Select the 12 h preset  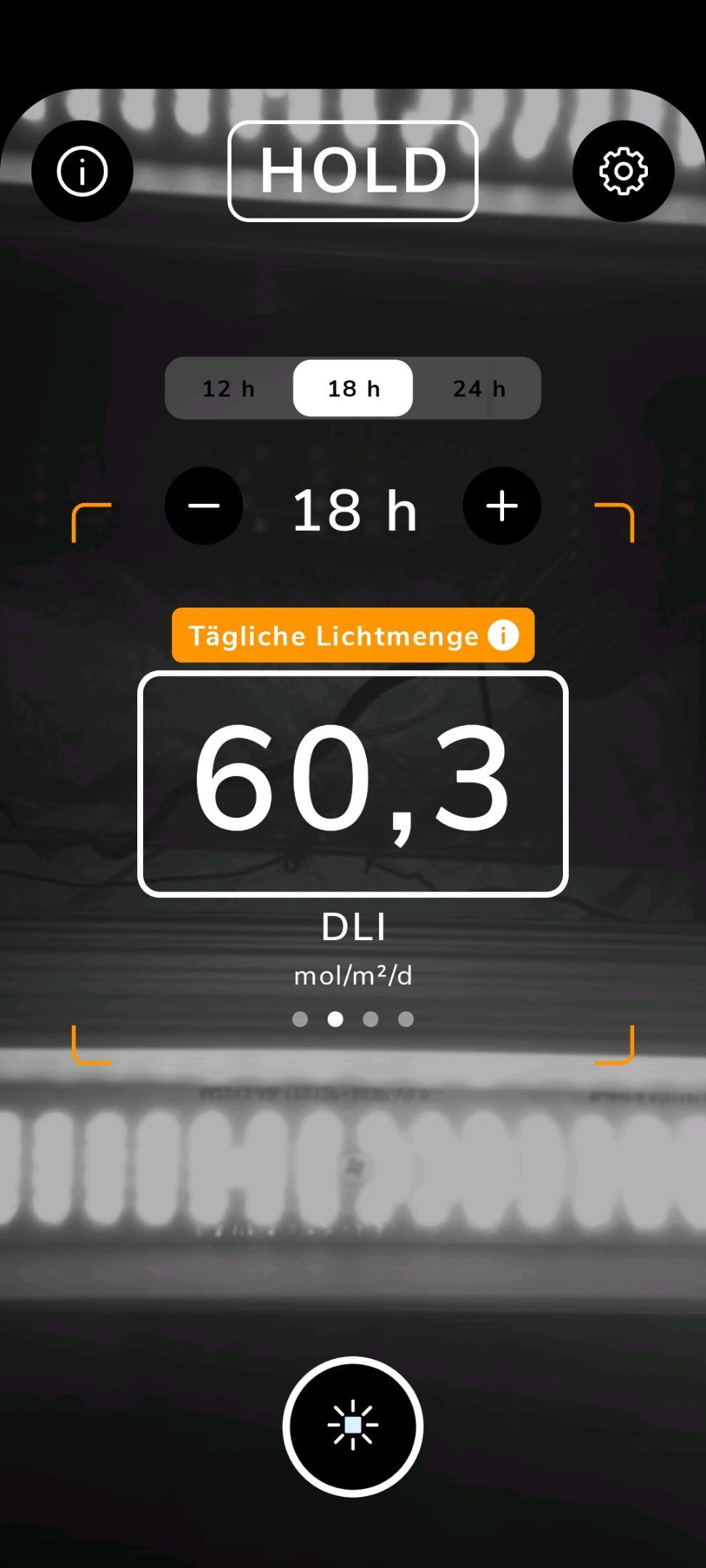pos(229,388)
